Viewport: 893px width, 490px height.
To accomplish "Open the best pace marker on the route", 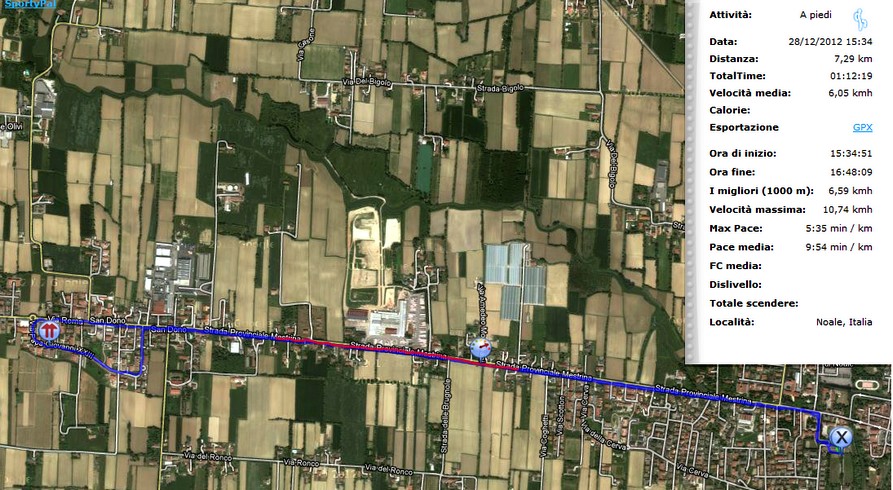I will click(482, 349).
